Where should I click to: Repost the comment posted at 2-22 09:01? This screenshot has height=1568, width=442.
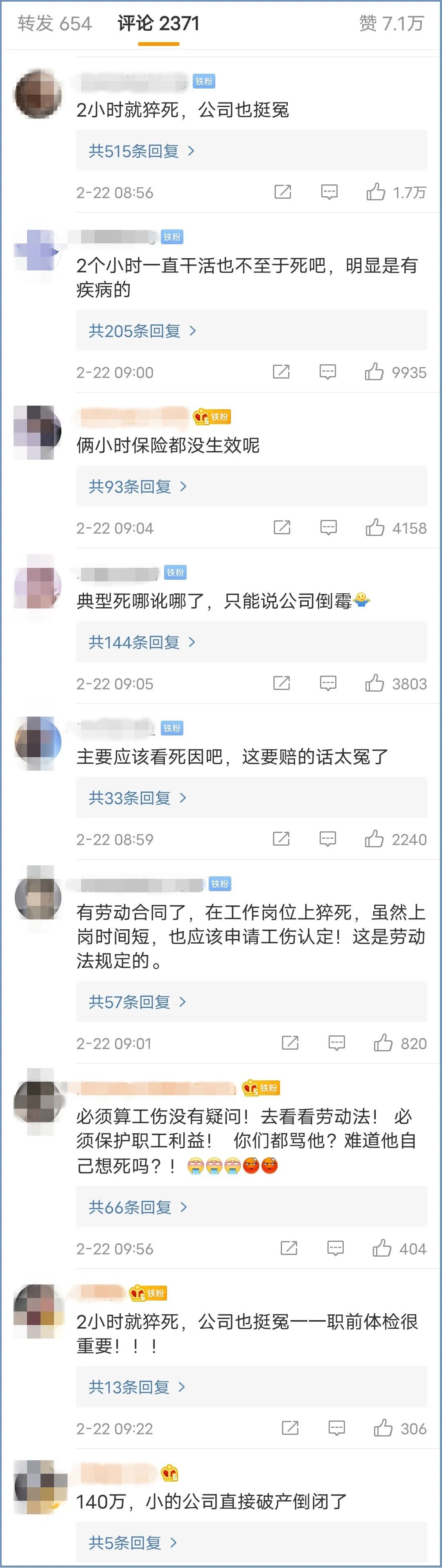290,1043
